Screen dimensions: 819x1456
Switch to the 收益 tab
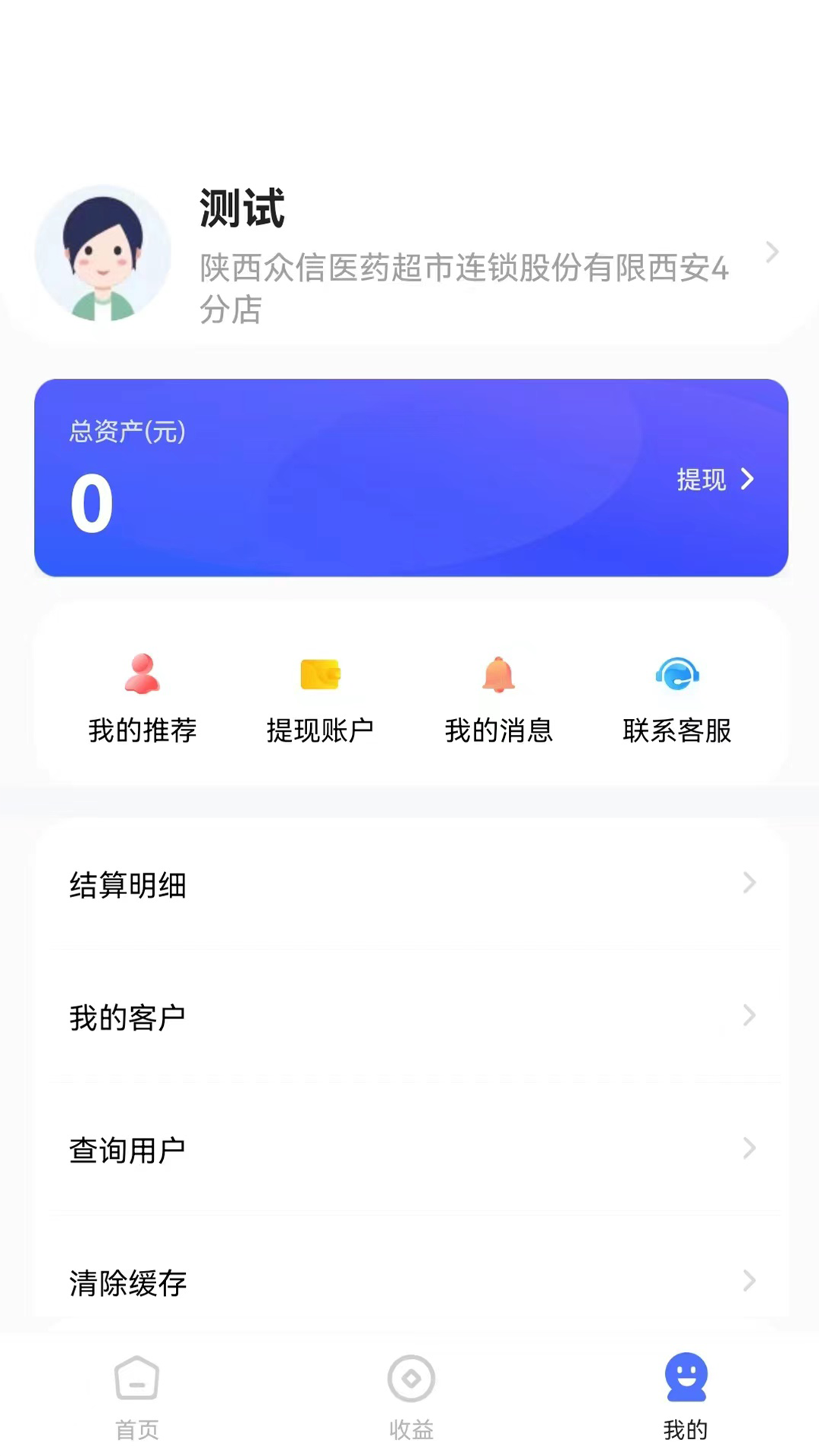(x=410, y=1397)
